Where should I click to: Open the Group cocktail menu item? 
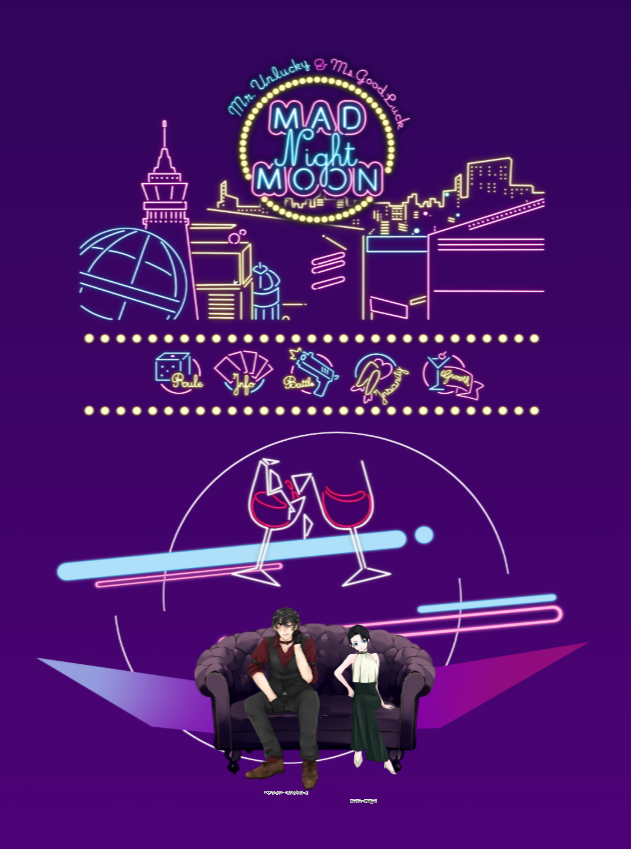pyautogui.click(x=451, y=375)
